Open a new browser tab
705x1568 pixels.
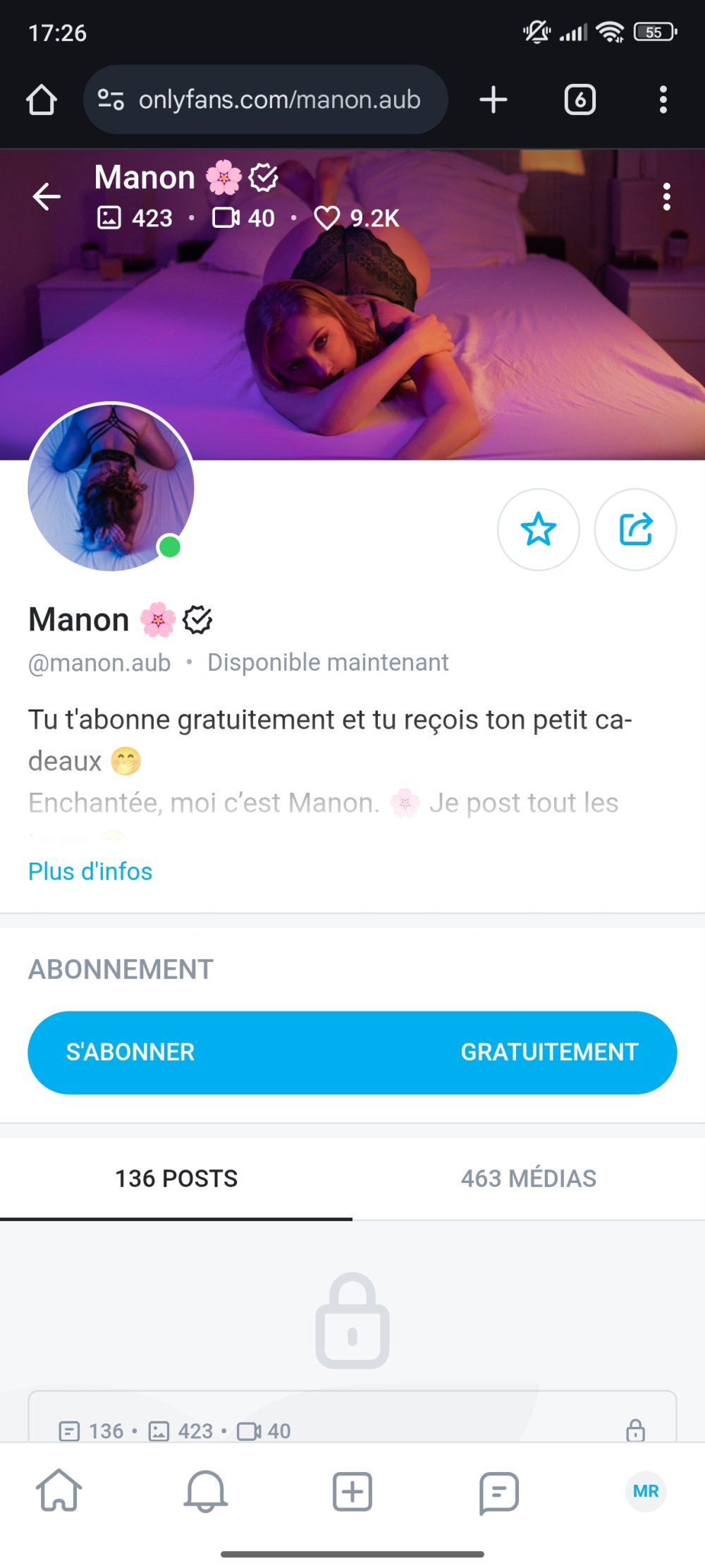pyautogui.click(x=493, y=99)
